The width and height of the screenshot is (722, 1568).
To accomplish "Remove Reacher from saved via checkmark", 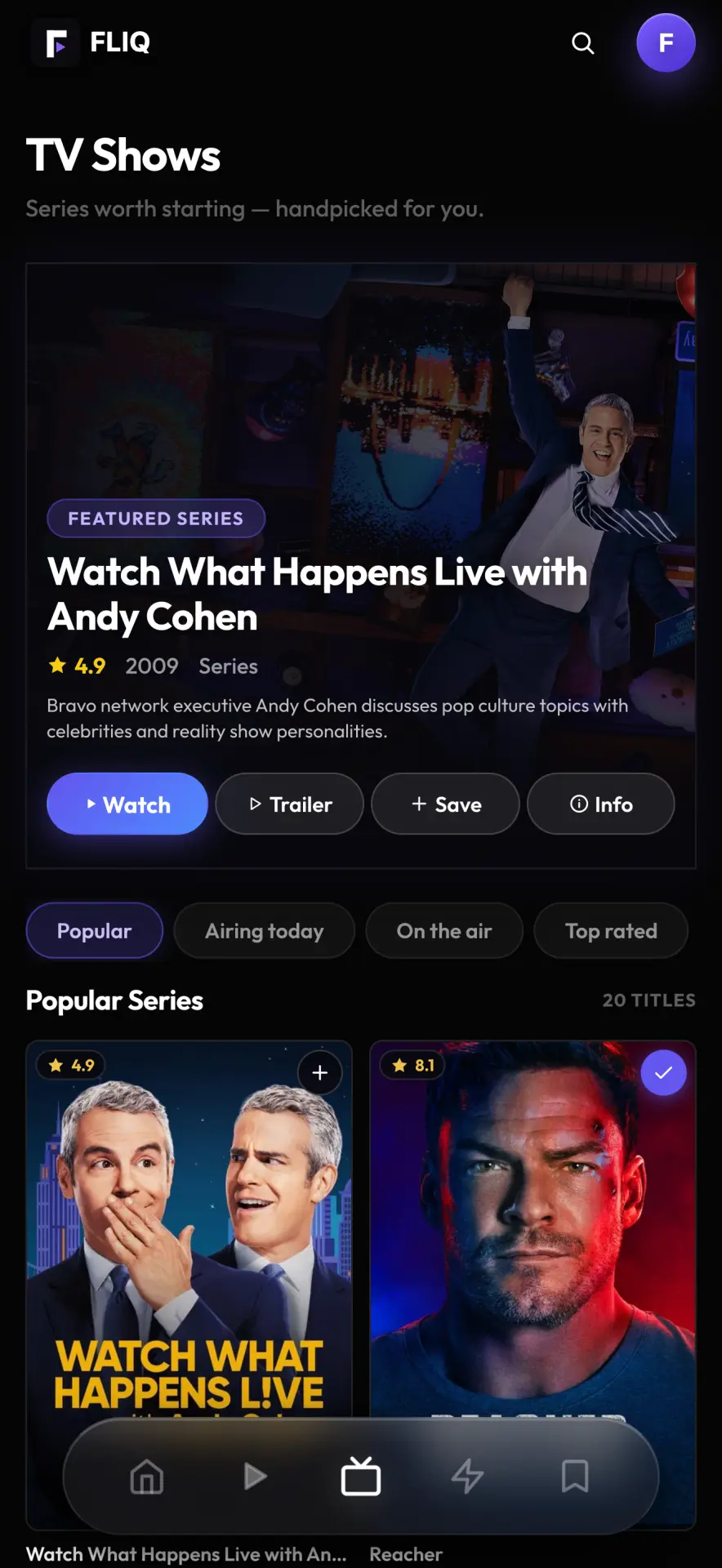I will (663, 1072).
